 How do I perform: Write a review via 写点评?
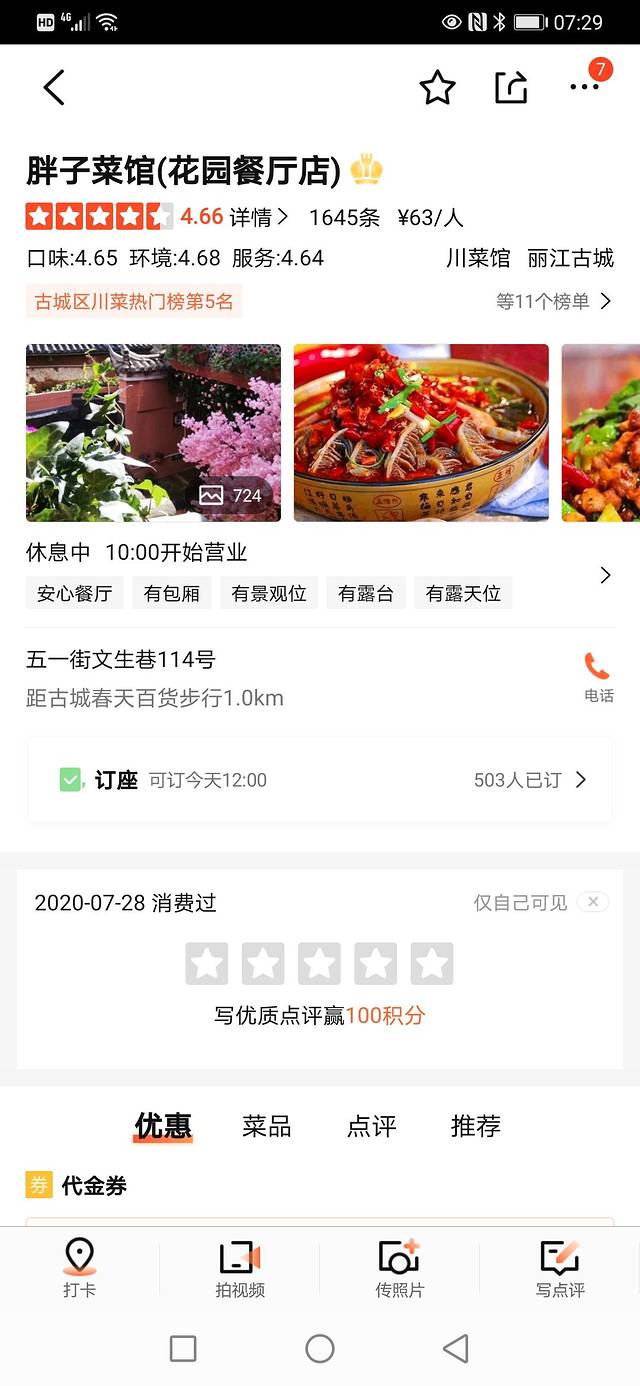[x=559, y=1268]
